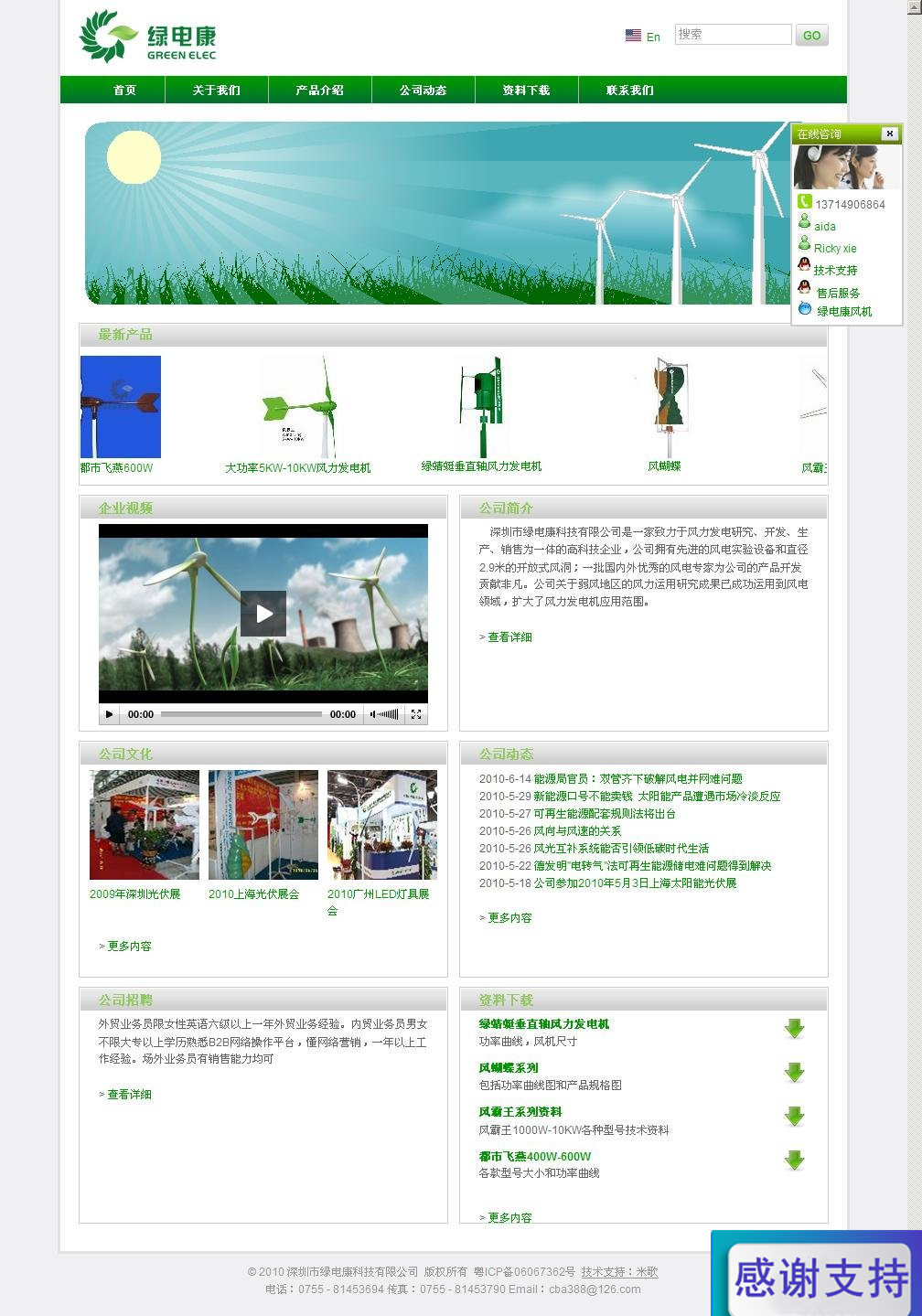Screen dimensions: 922x1316
Task: Chat with aida in online consult panel
Action: (824, 227)
